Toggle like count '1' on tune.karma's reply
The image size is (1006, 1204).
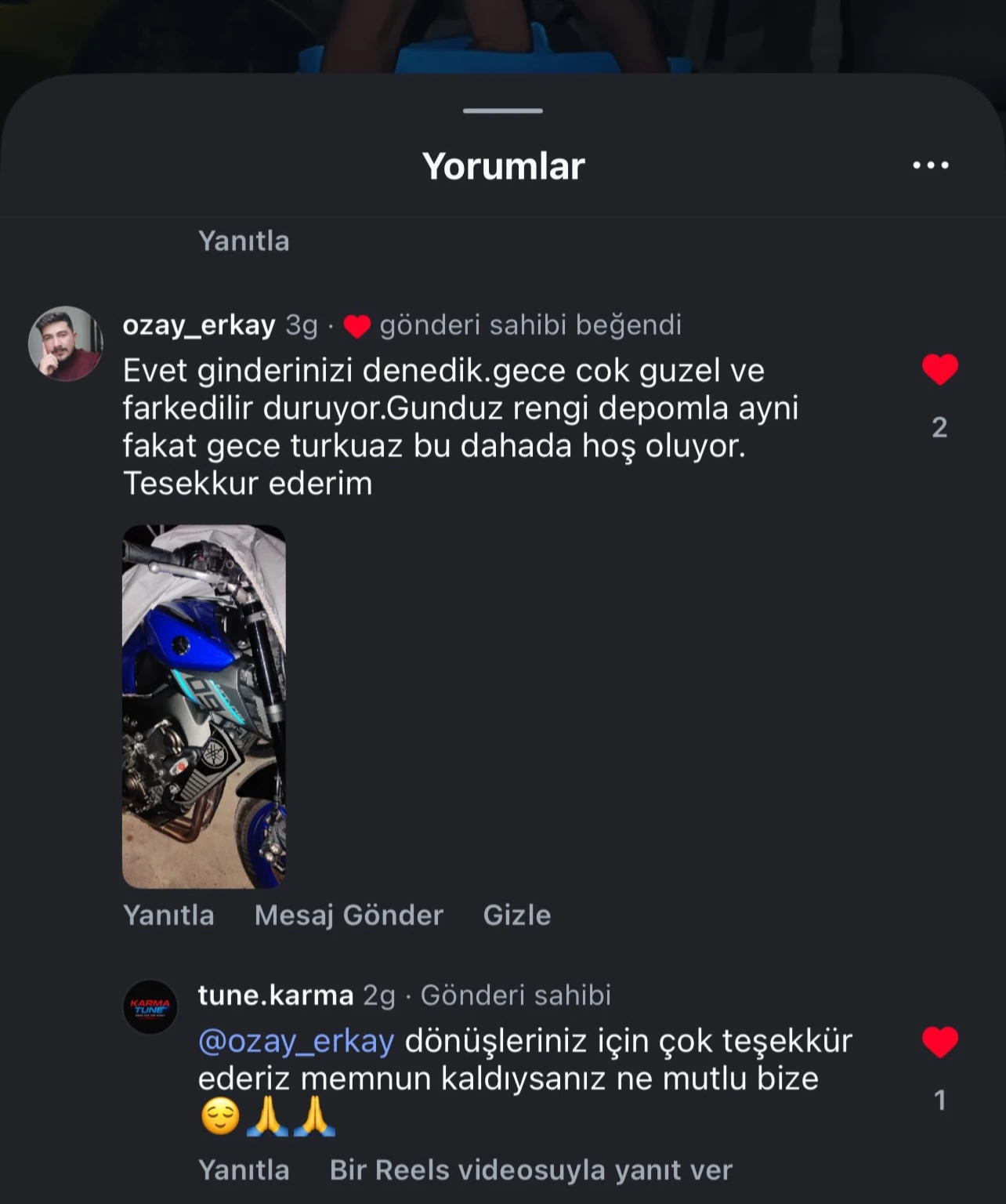coord(939,1097)
